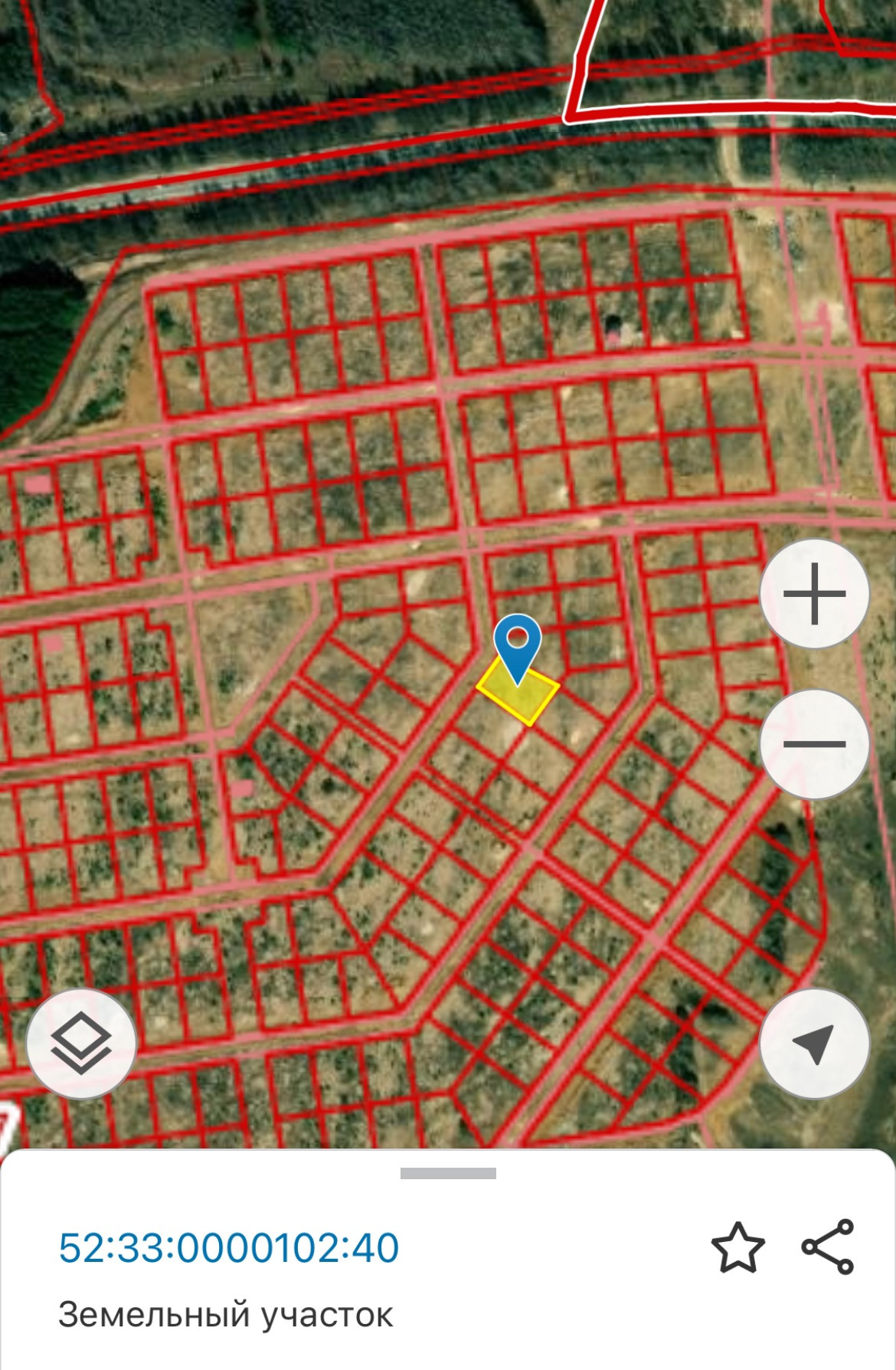Add parcel 52:33:0000102:40 to favorites
This screenshot has height=1370, width=896.
(x=737, y=1247)
